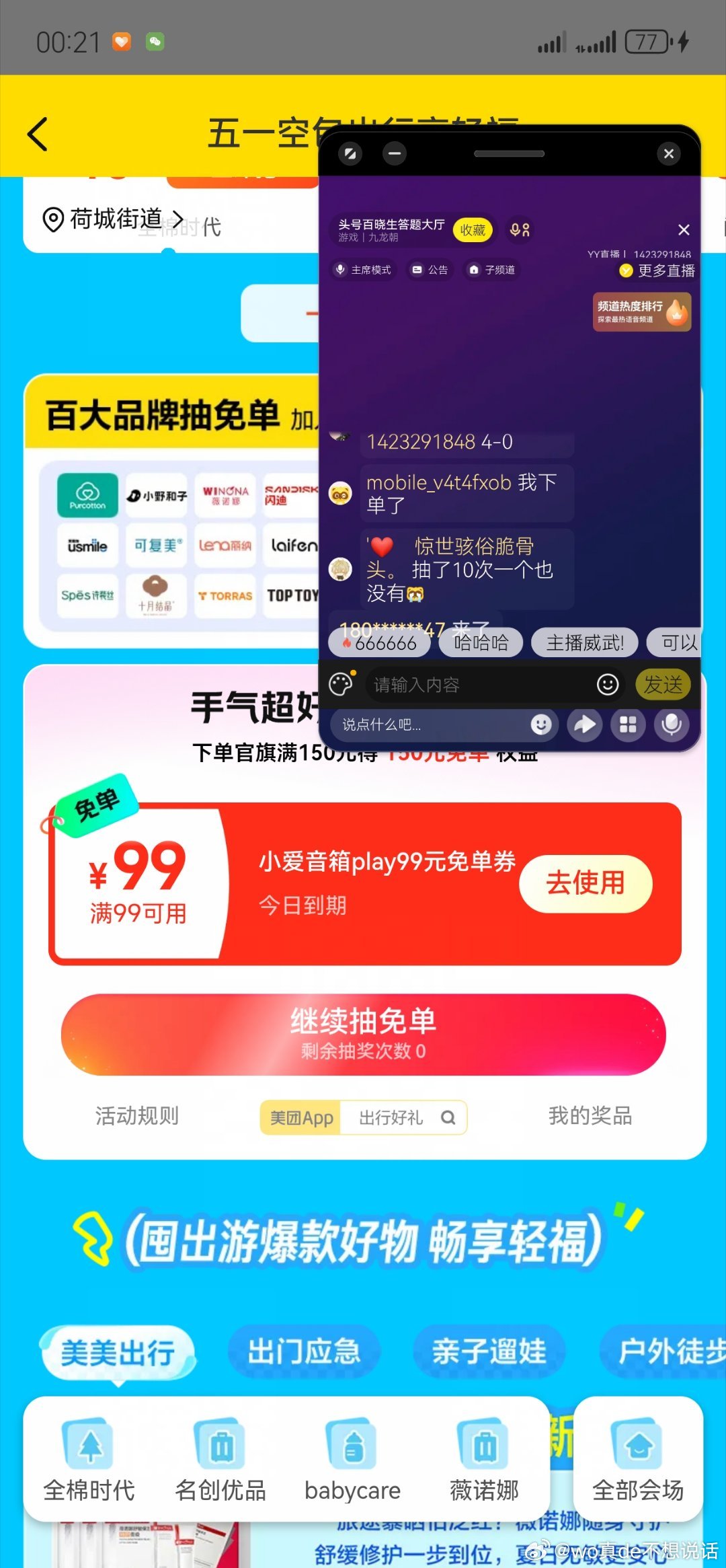Go back from the Meituan activity page
Screen dimensions: 726x1568
38,134
